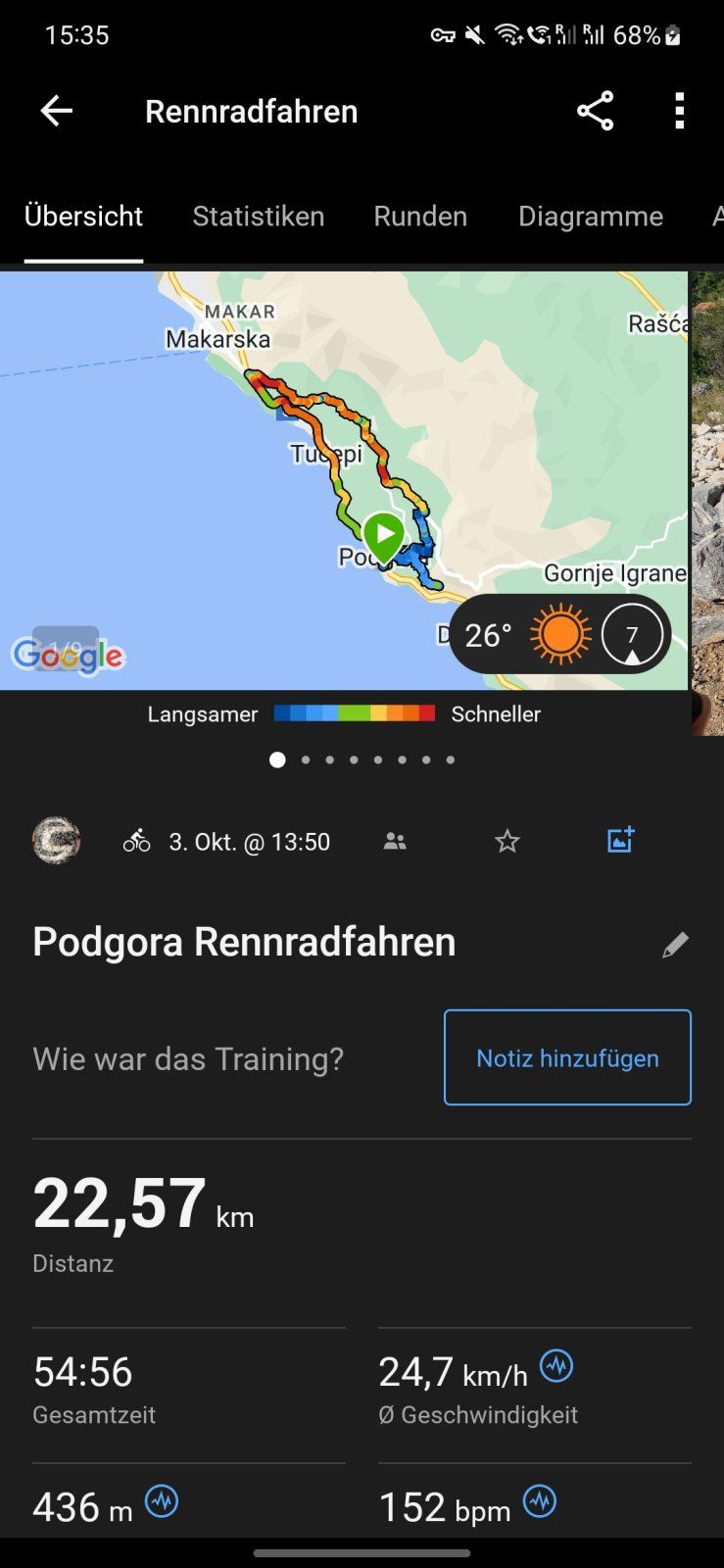Open the three-dot overflow menu

[x=680, y=111]
